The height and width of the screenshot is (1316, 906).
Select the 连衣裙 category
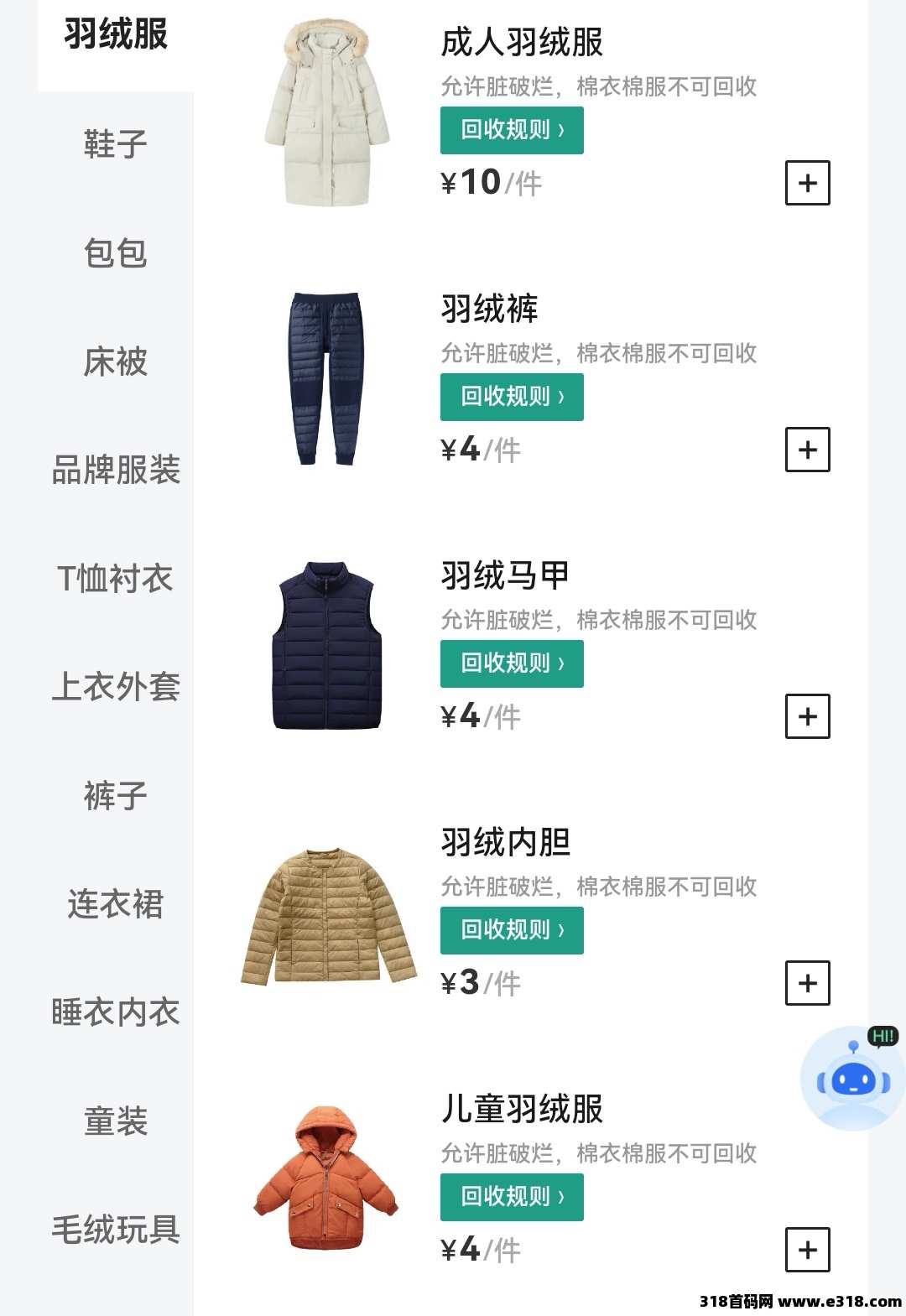click(116, 904)
